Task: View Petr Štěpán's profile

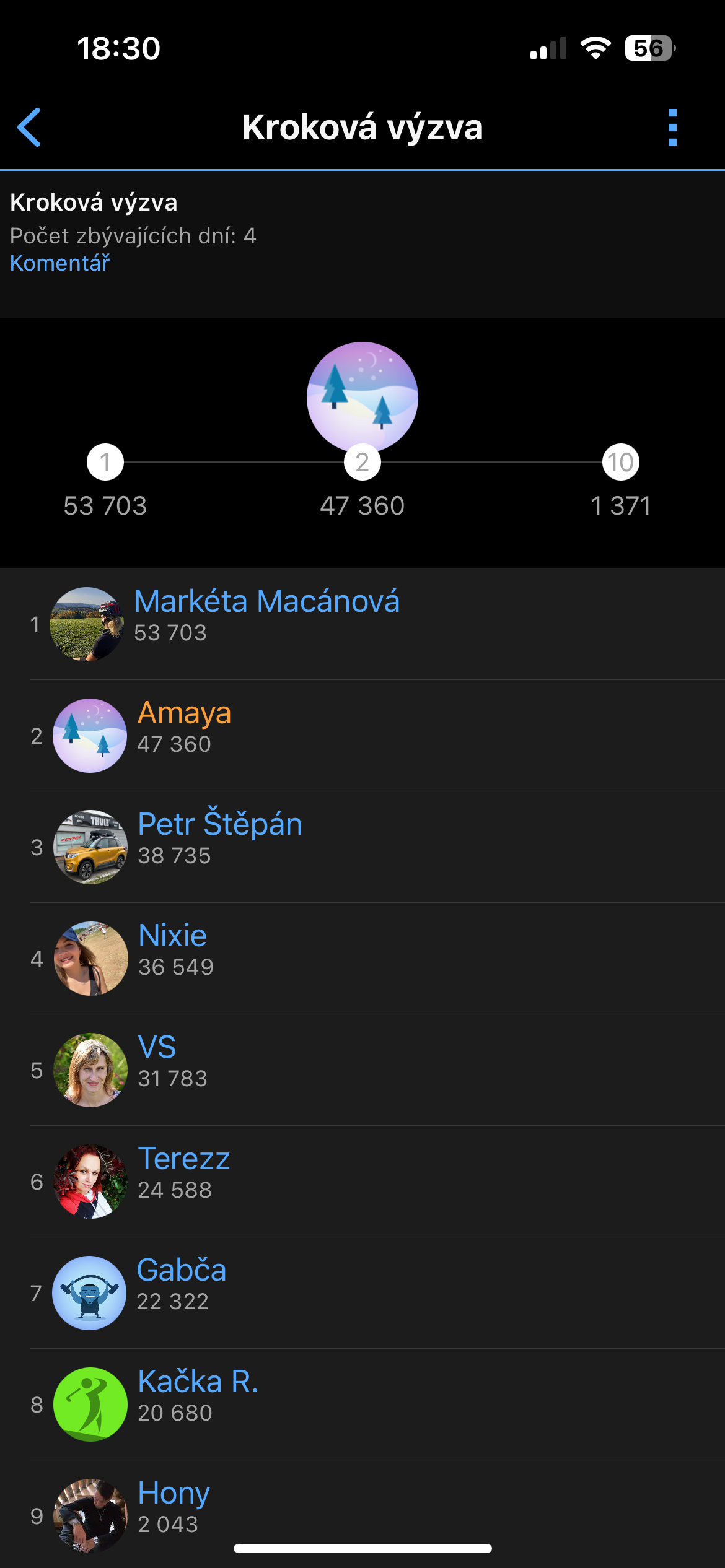Action: pyautogui.click(x=220, y=825)
